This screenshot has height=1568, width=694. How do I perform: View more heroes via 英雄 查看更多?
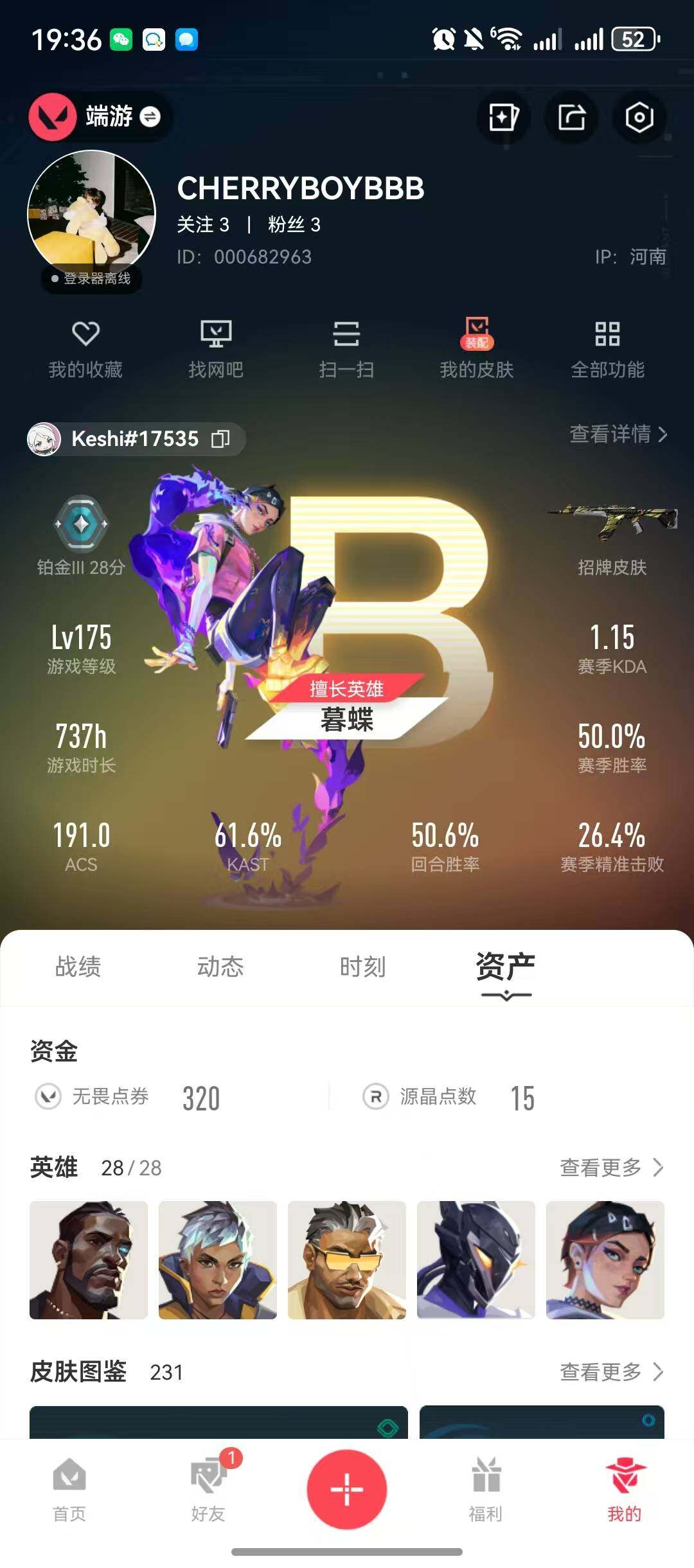click(x=611, y=1167)
